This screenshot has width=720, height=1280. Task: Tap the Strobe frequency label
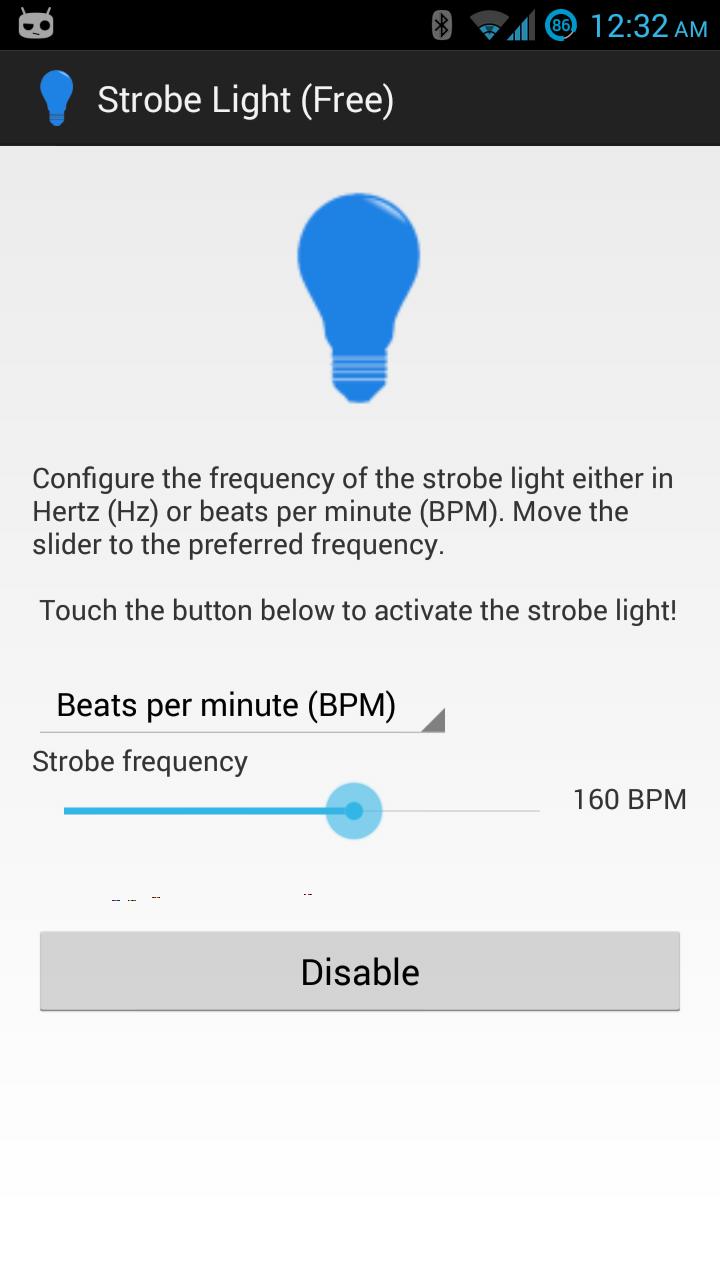(x=139, y=761)
